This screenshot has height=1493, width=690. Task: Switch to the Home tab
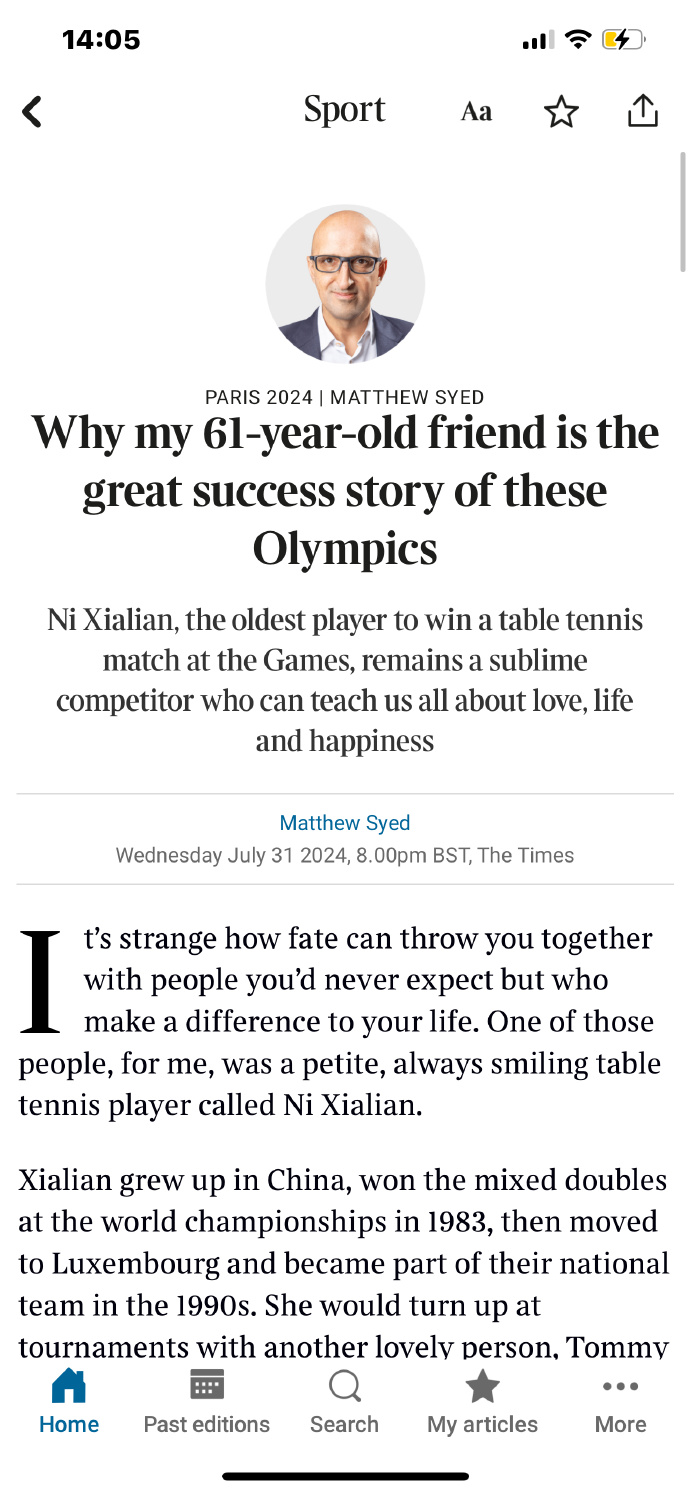[69, 1402]
